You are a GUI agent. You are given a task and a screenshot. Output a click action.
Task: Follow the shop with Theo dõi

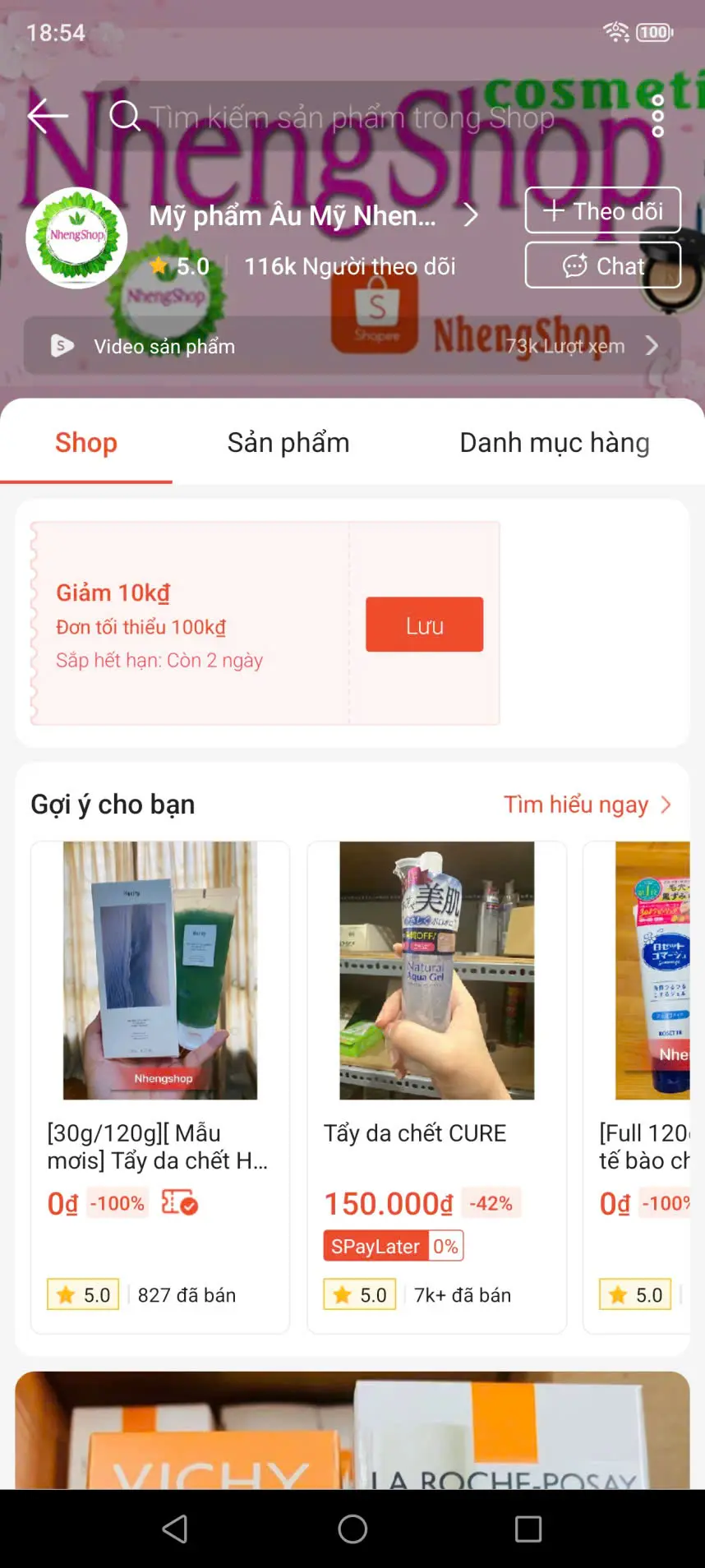coord(603,210)
